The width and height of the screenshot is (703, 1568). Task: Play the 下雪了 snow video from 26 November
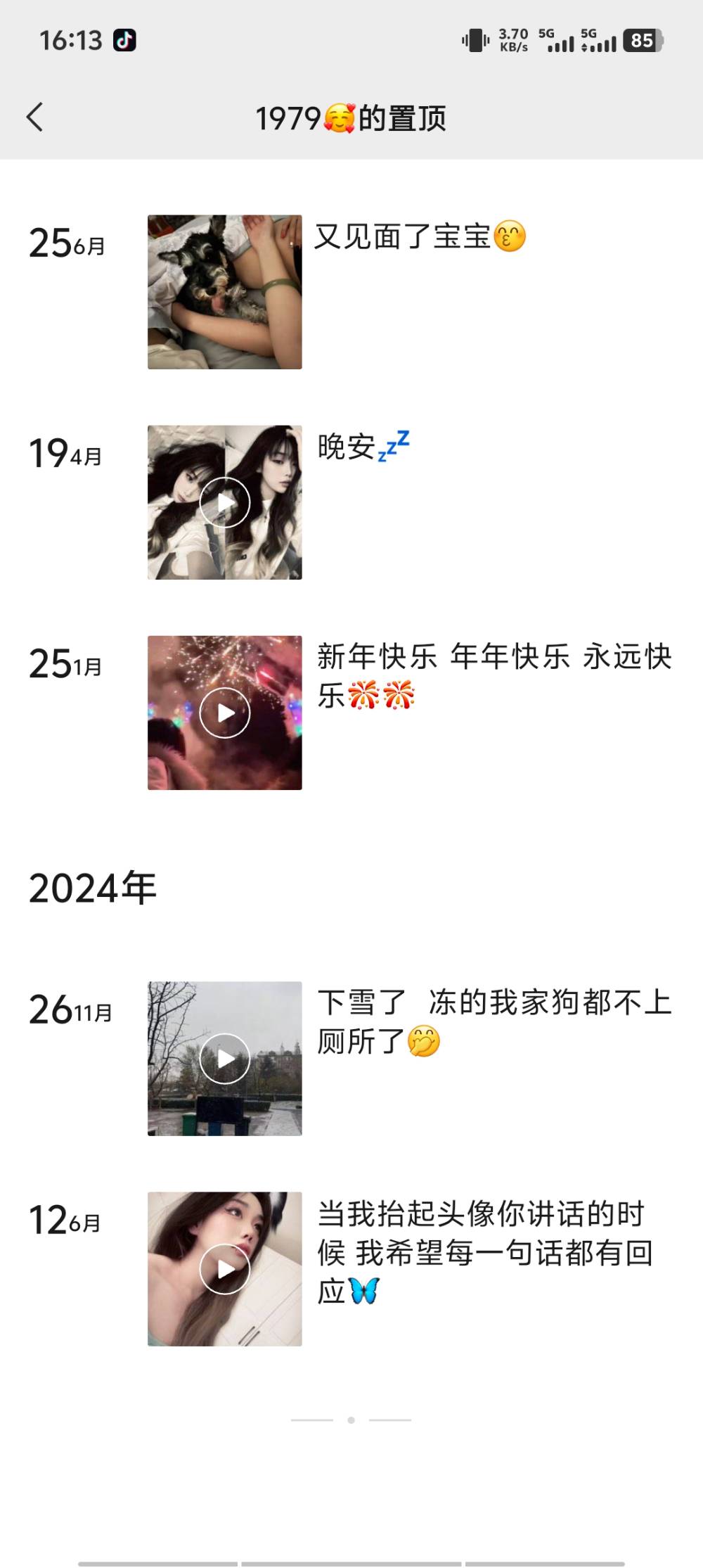(x=224, y=1058)
